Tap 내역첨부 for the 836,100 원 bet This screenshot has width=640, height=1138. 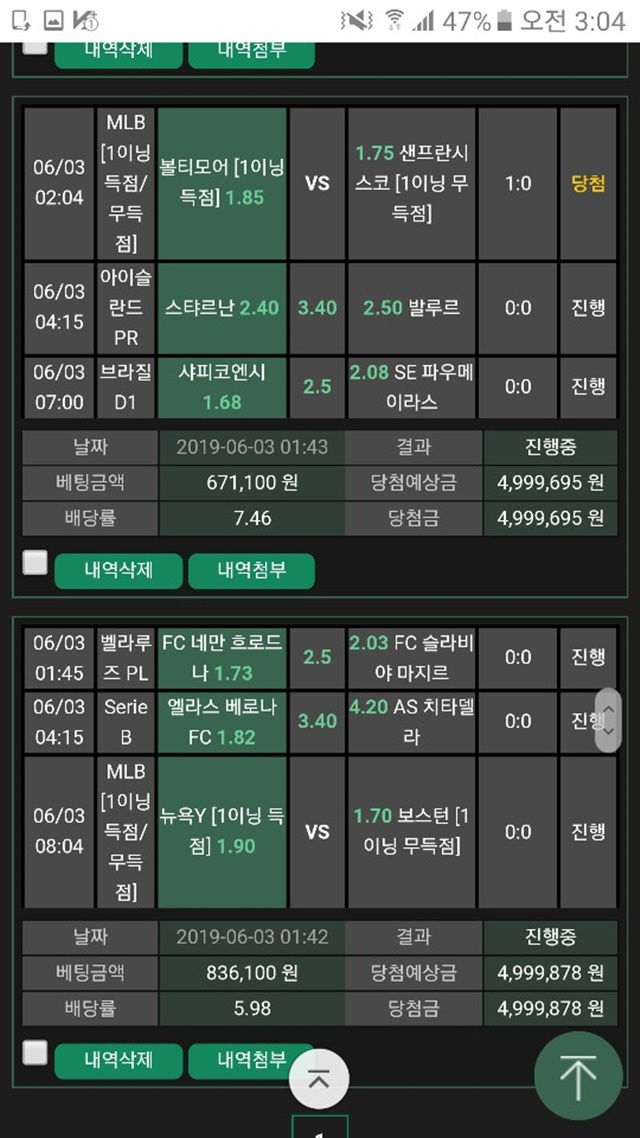tap(251, 1061)
